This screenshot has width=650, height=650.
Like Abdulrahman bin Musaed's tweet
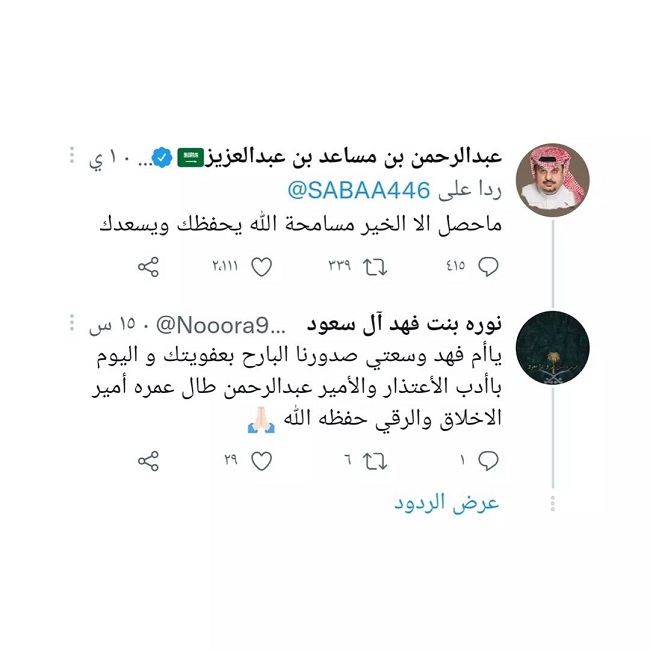point(261,268)
